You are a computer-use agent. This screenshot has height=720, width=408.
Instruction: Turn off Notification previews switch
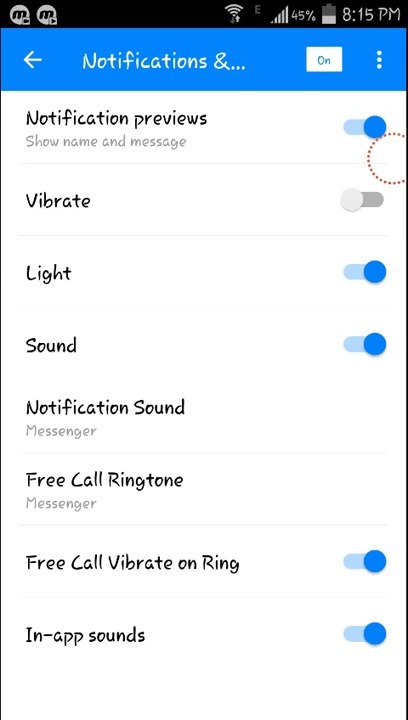[364, 127]
